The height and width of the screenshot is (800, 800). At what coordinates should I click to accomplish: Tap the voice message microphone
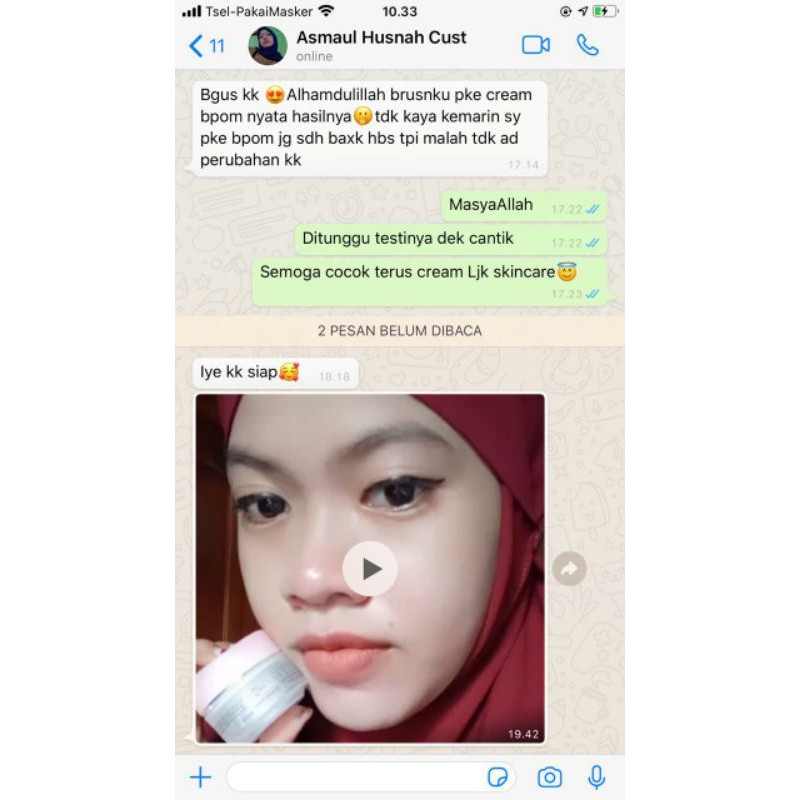coord(596,777)
